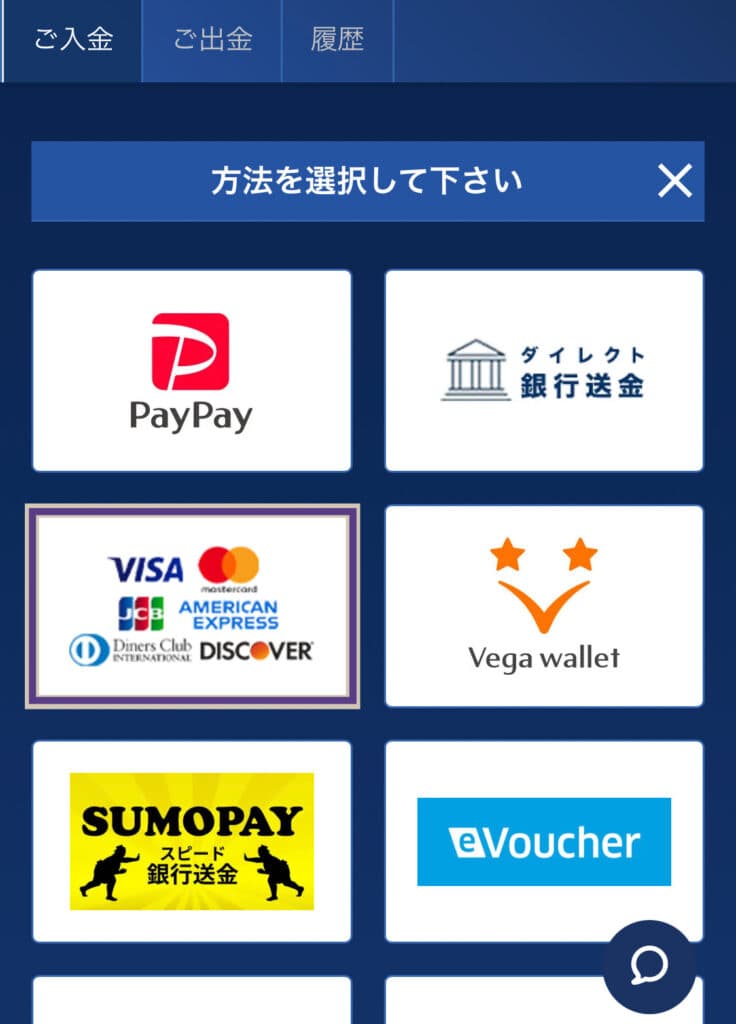Open the ダイレクト銀行送金 bank transfer option
Image resolution: width=736 pixels, height=1024 pixels.
tap(543, 368)
